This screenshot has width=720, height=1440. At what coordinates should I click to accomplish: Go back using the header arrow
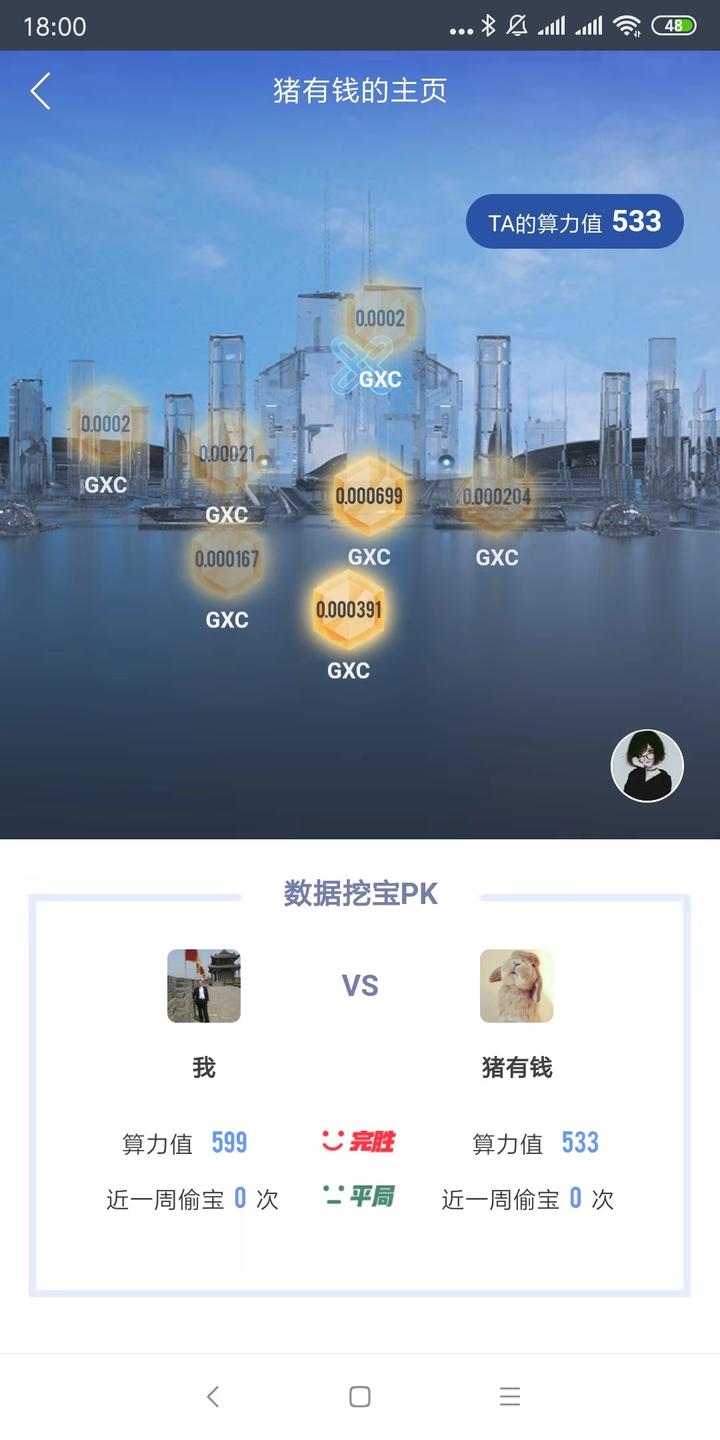[40, 91]
